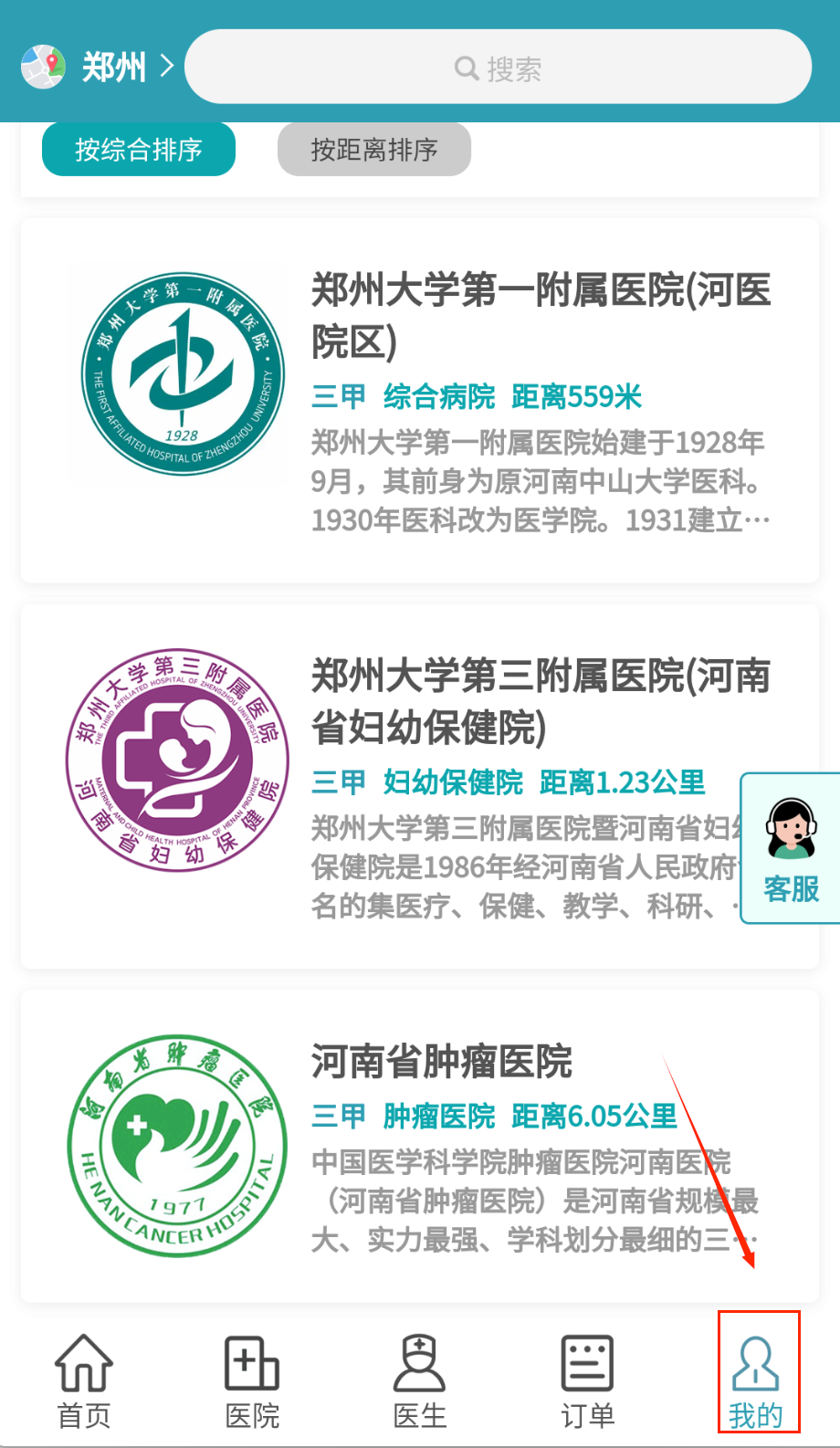Open the 我的 tab
The width and height of the screenshot is (840, 1448).
coord(756,1380)
